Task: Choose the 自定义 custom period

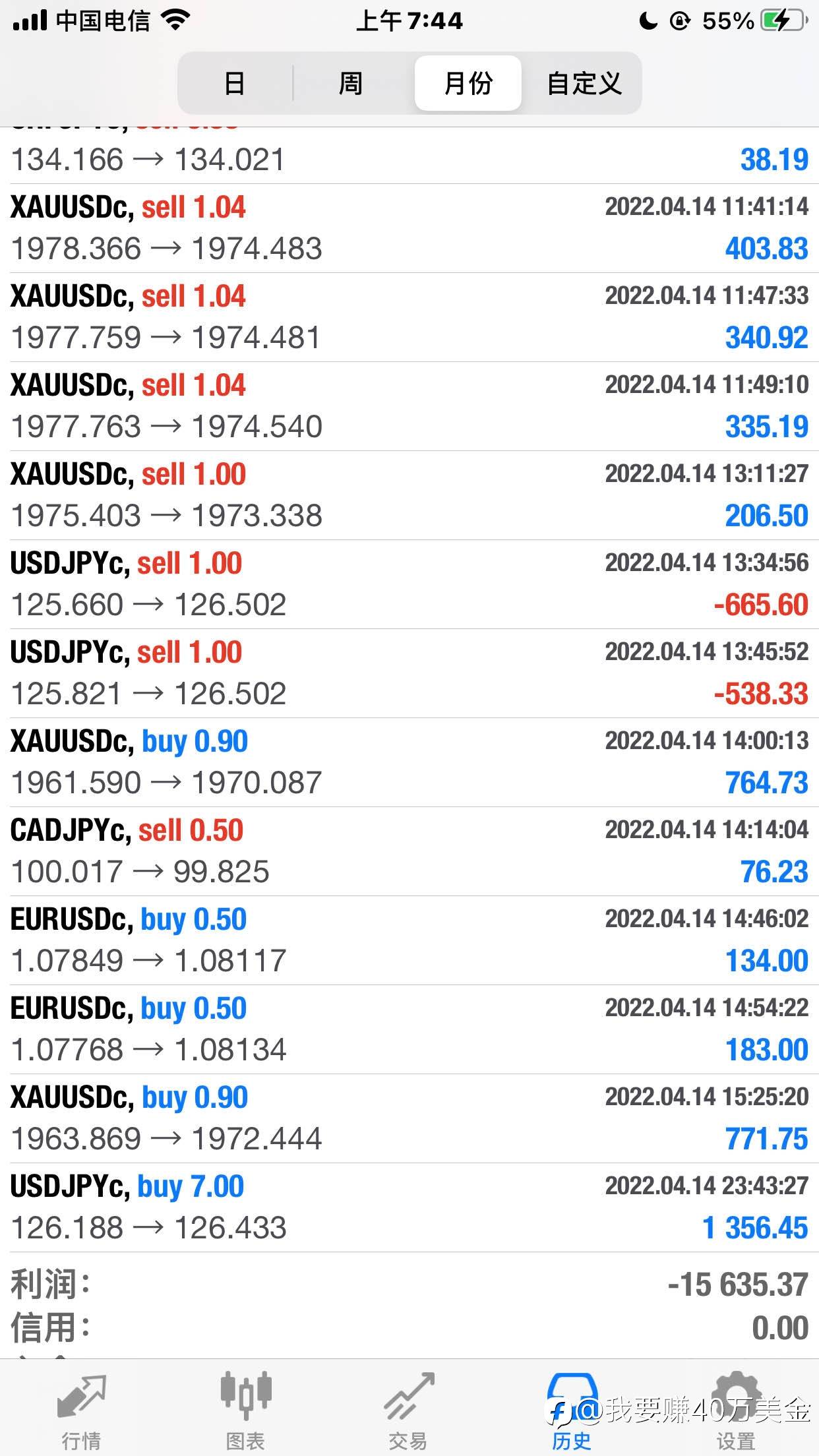Action: 584,84
